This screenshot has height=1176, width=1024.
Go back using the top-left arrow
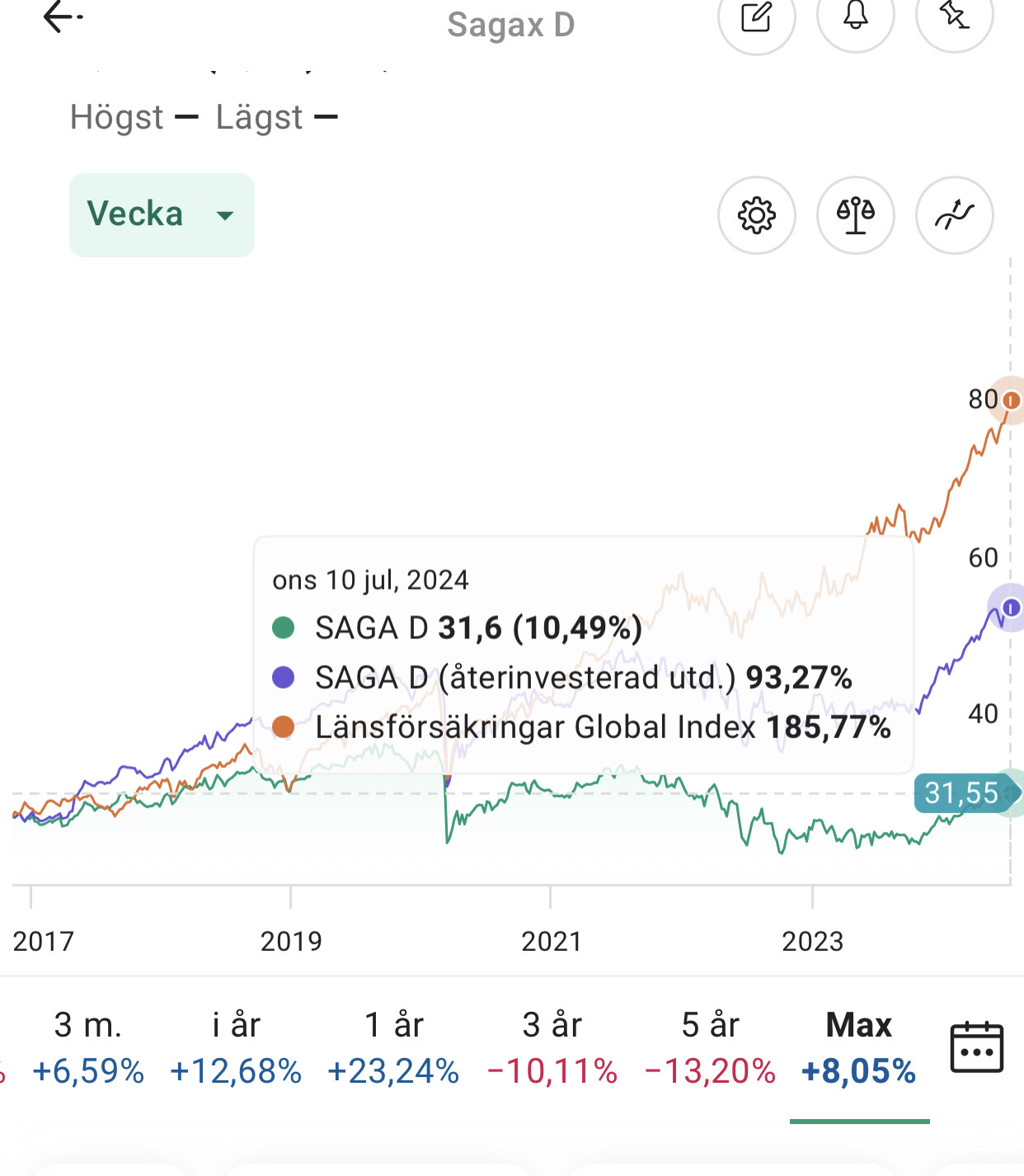point(62,16)
